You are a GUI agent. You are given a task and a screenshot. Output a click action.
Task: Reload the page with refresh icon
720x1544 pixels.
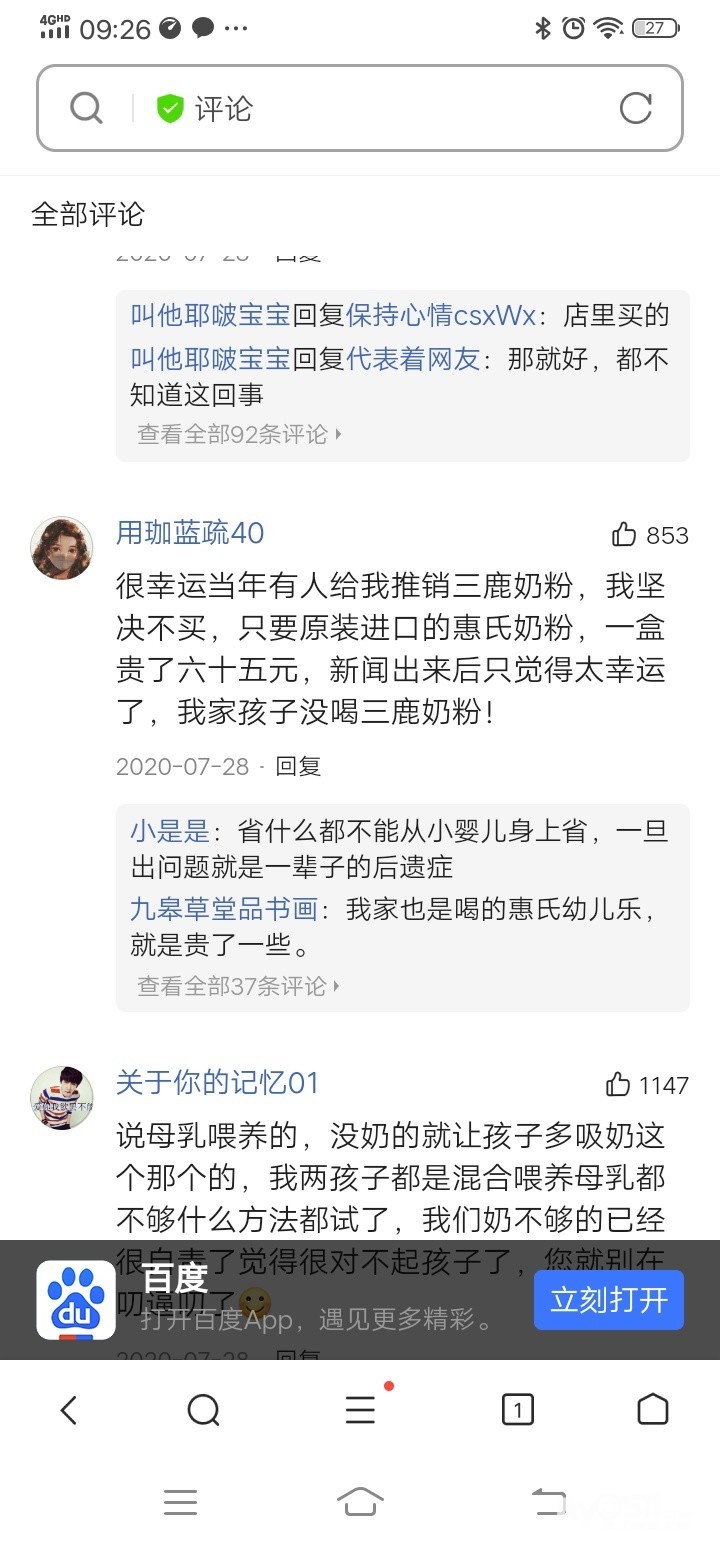point(635,108)
